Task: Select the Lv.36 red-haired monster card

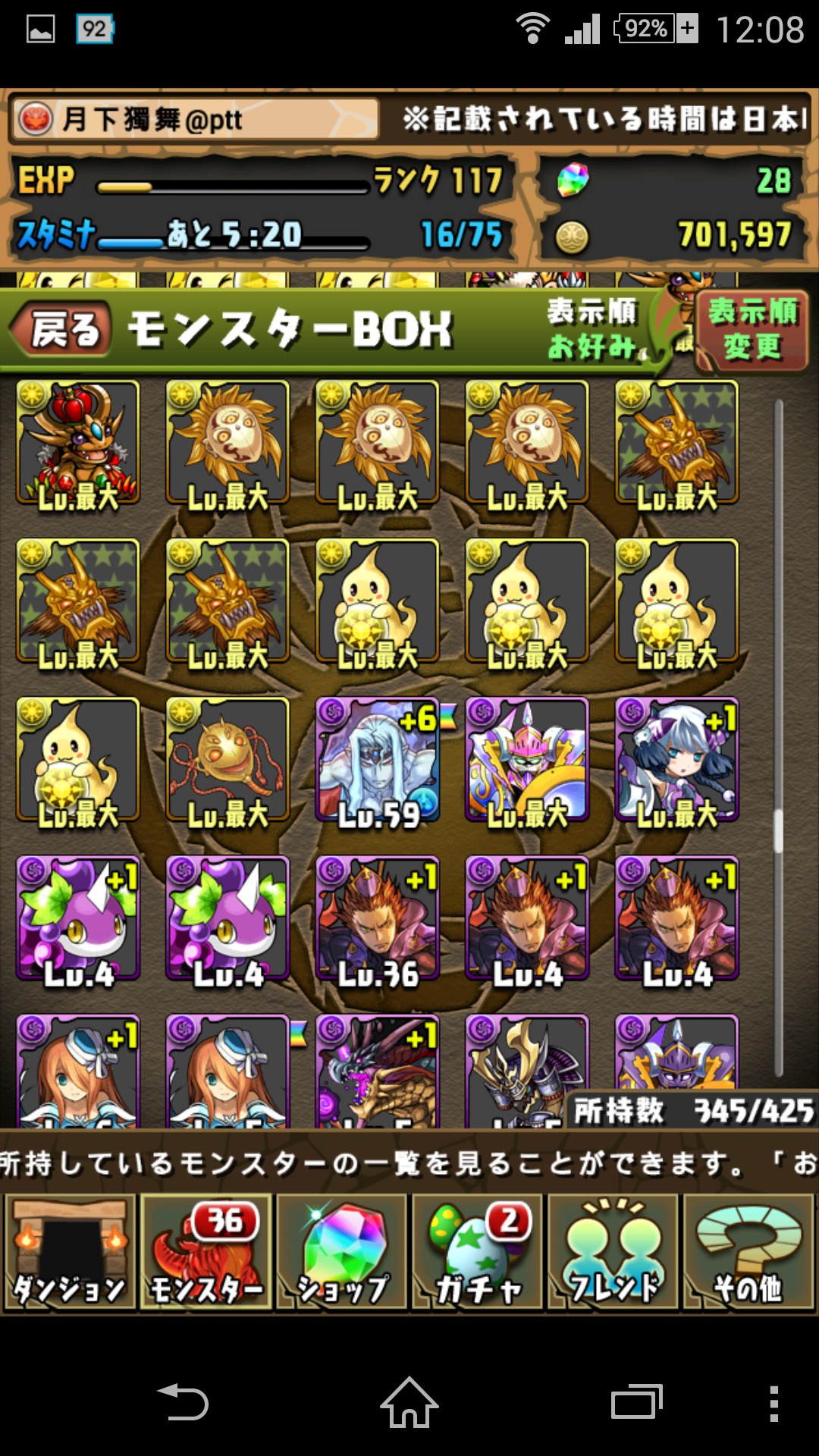Action: pyautogui.click(x=378, y=920)
